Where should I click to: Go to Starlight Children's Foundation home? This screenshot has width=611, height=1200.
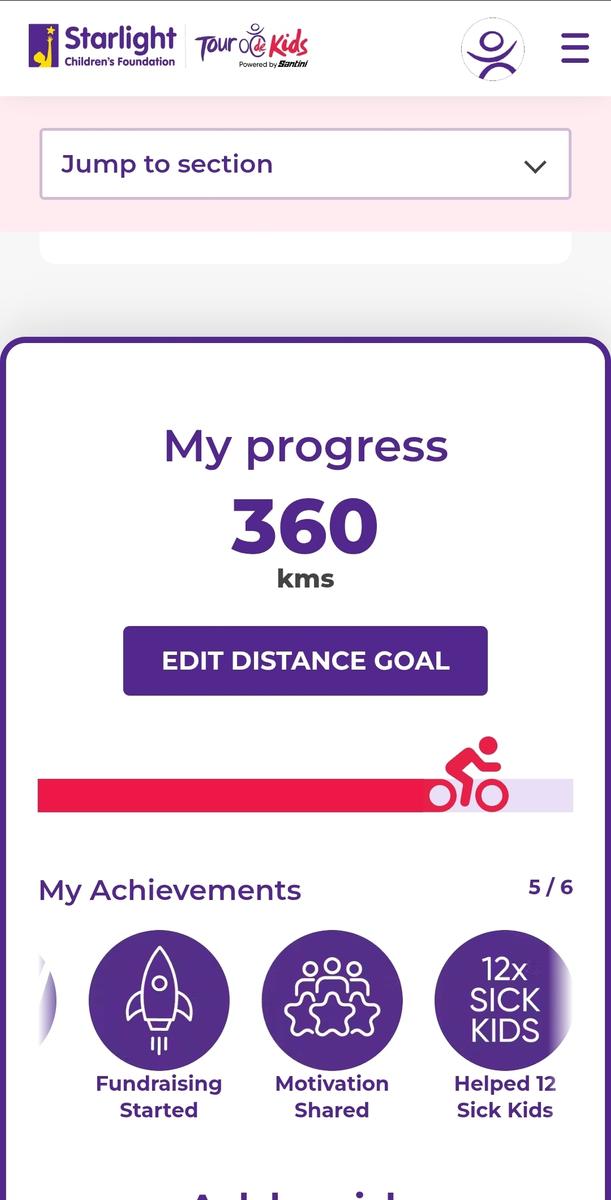[103, 47]
